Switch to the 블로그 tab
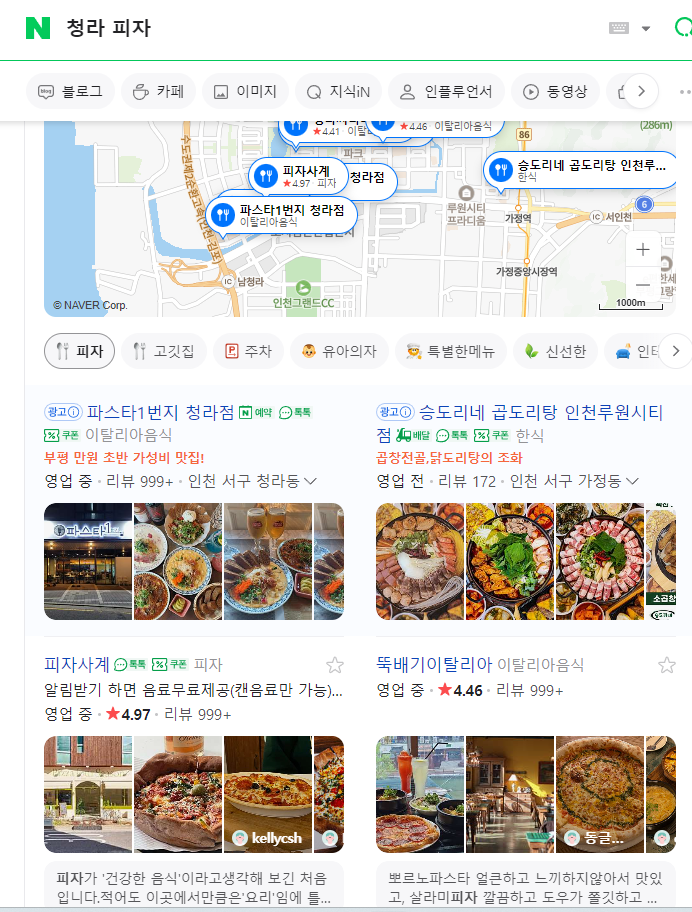Image resolution: width=692 pixels, height=912 pixels. (x=70, y=91)
